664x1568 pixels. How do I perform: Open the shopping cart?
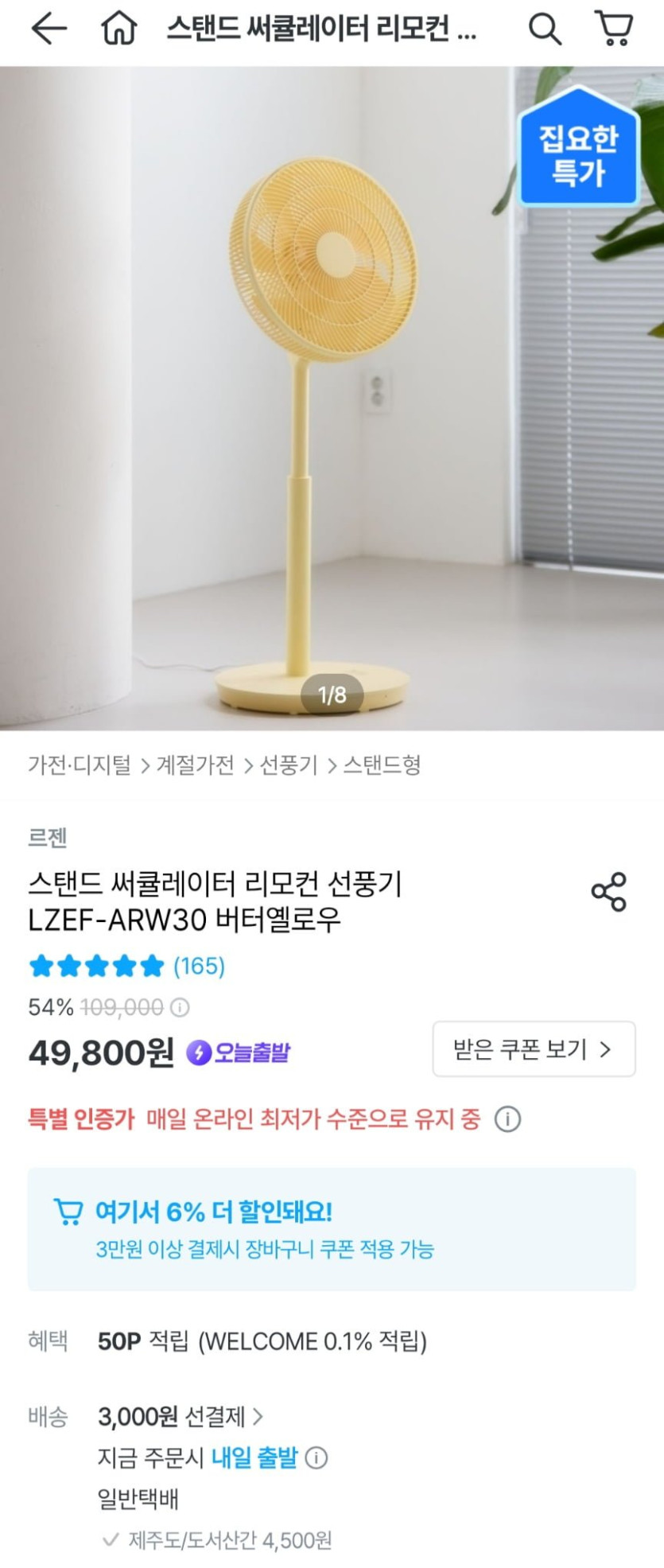point(614,29)
